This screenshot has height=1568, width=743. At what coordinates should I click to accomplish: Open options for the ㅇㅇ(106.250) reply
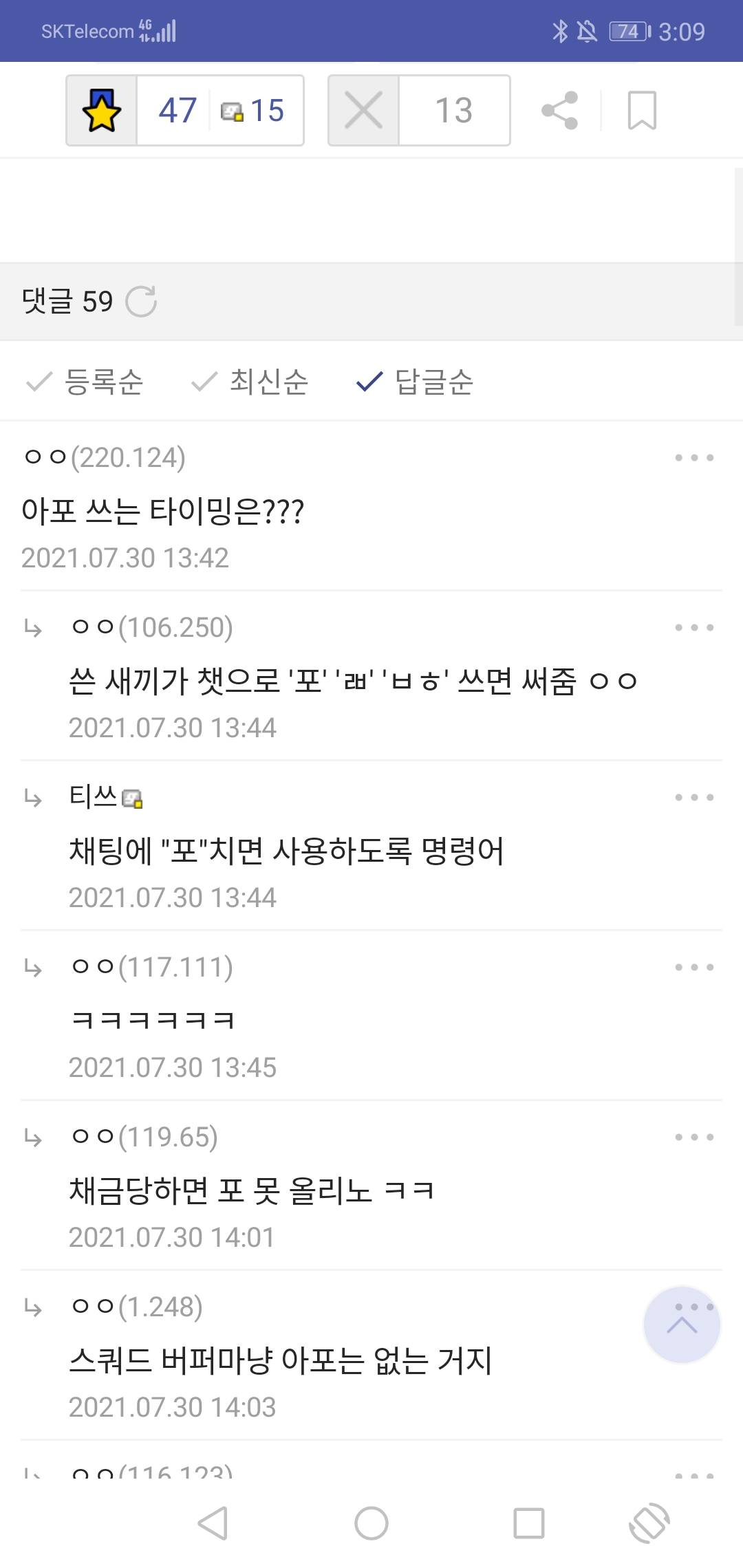693,627
